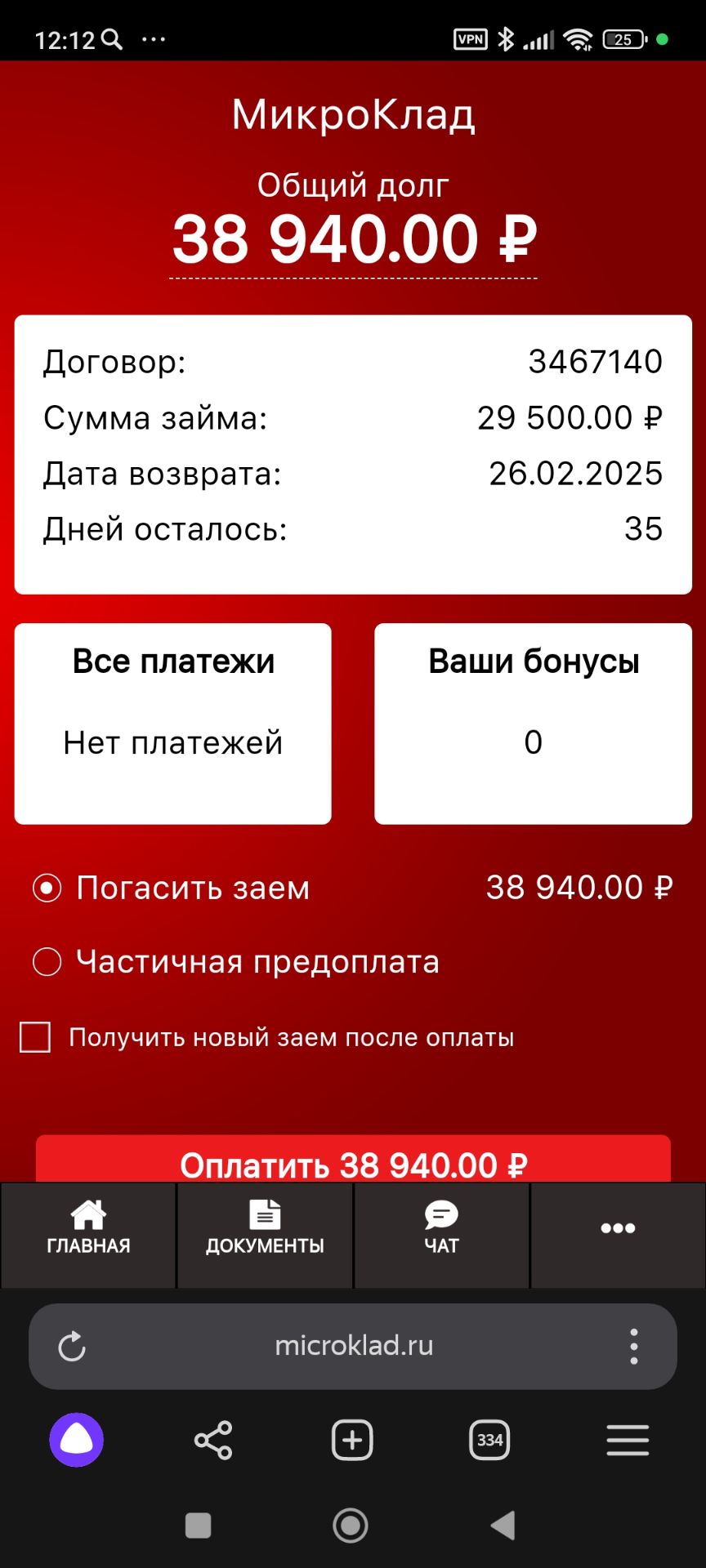Viewport: 706px width, 1568px height.
Task: Show the 334 open tabs
Action: pyautogui.click(x=489, y=1440)
